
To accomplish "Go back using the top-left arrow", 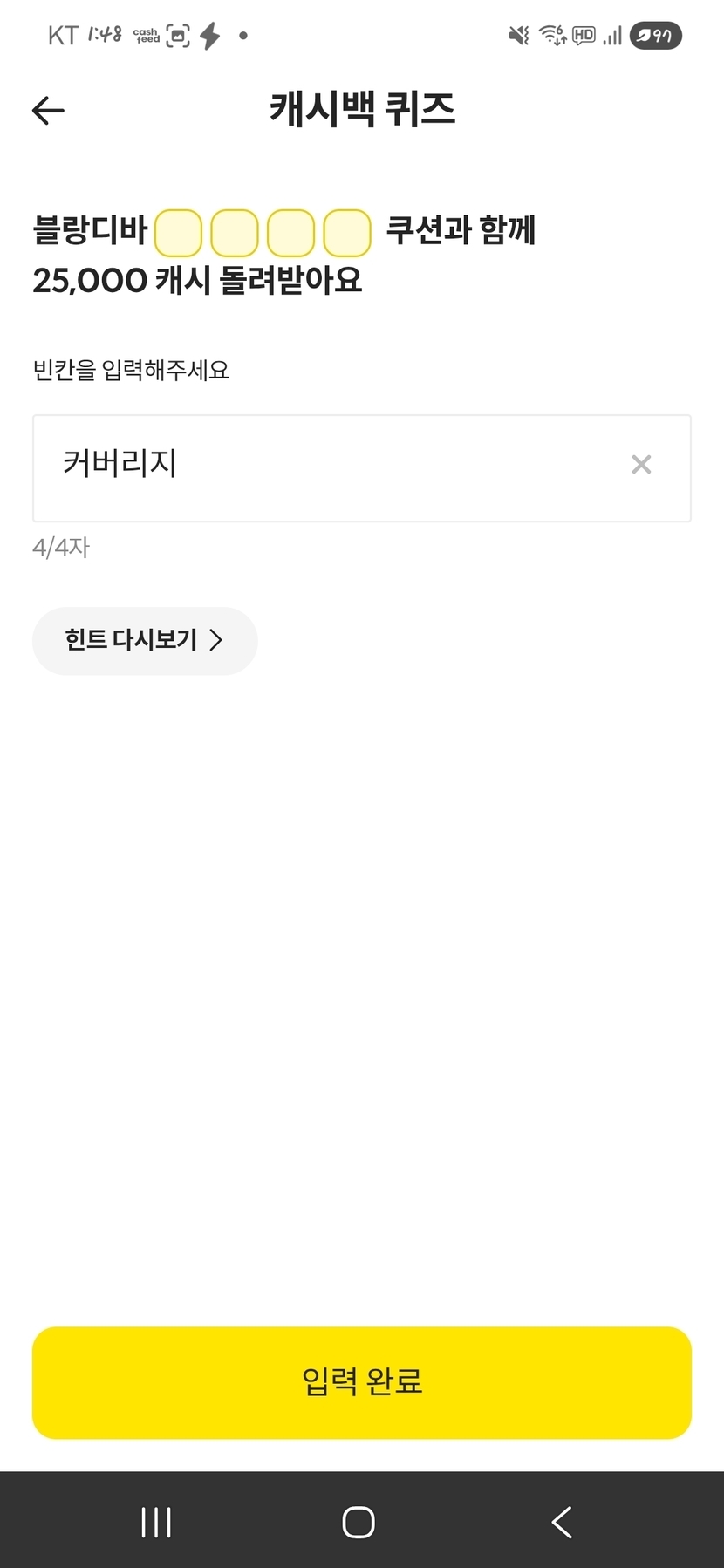I will click(x=48, y=110).
